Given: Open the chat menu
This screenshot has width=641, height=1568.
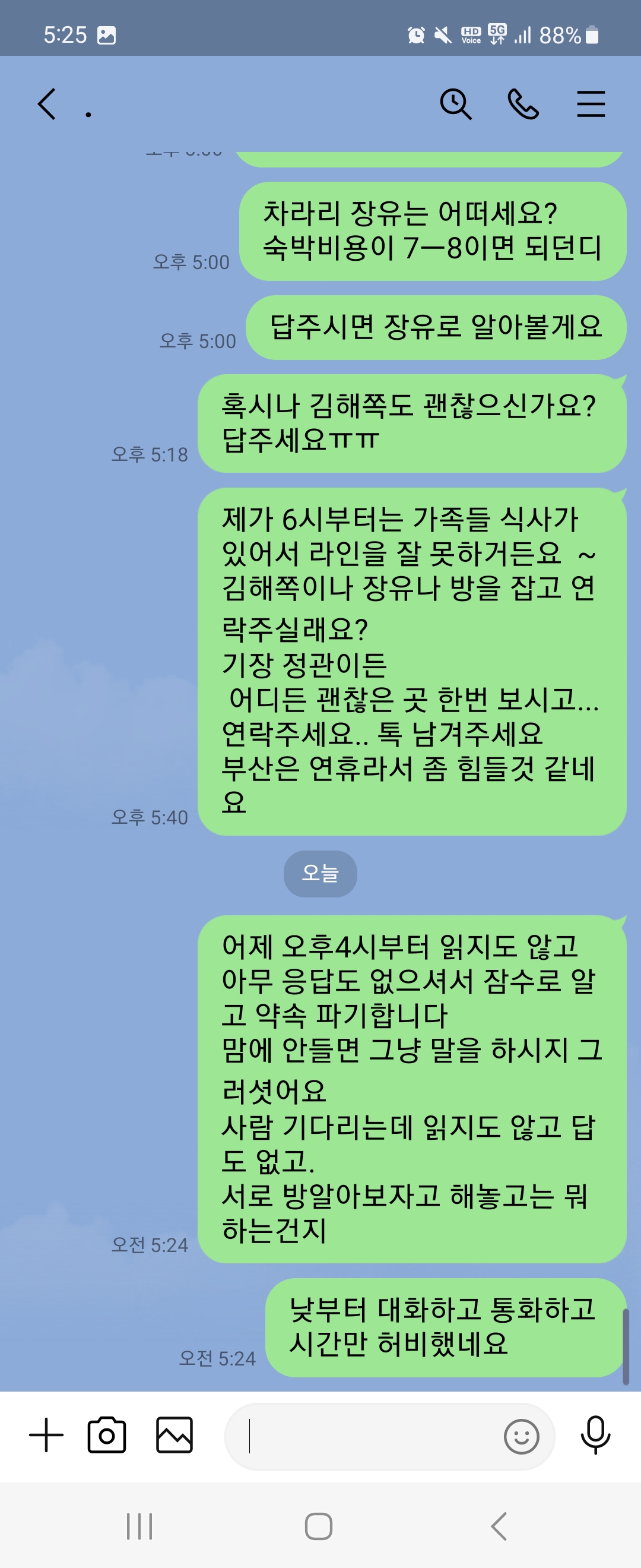Looking at the screenshot, I should click(x=591, y=104).
